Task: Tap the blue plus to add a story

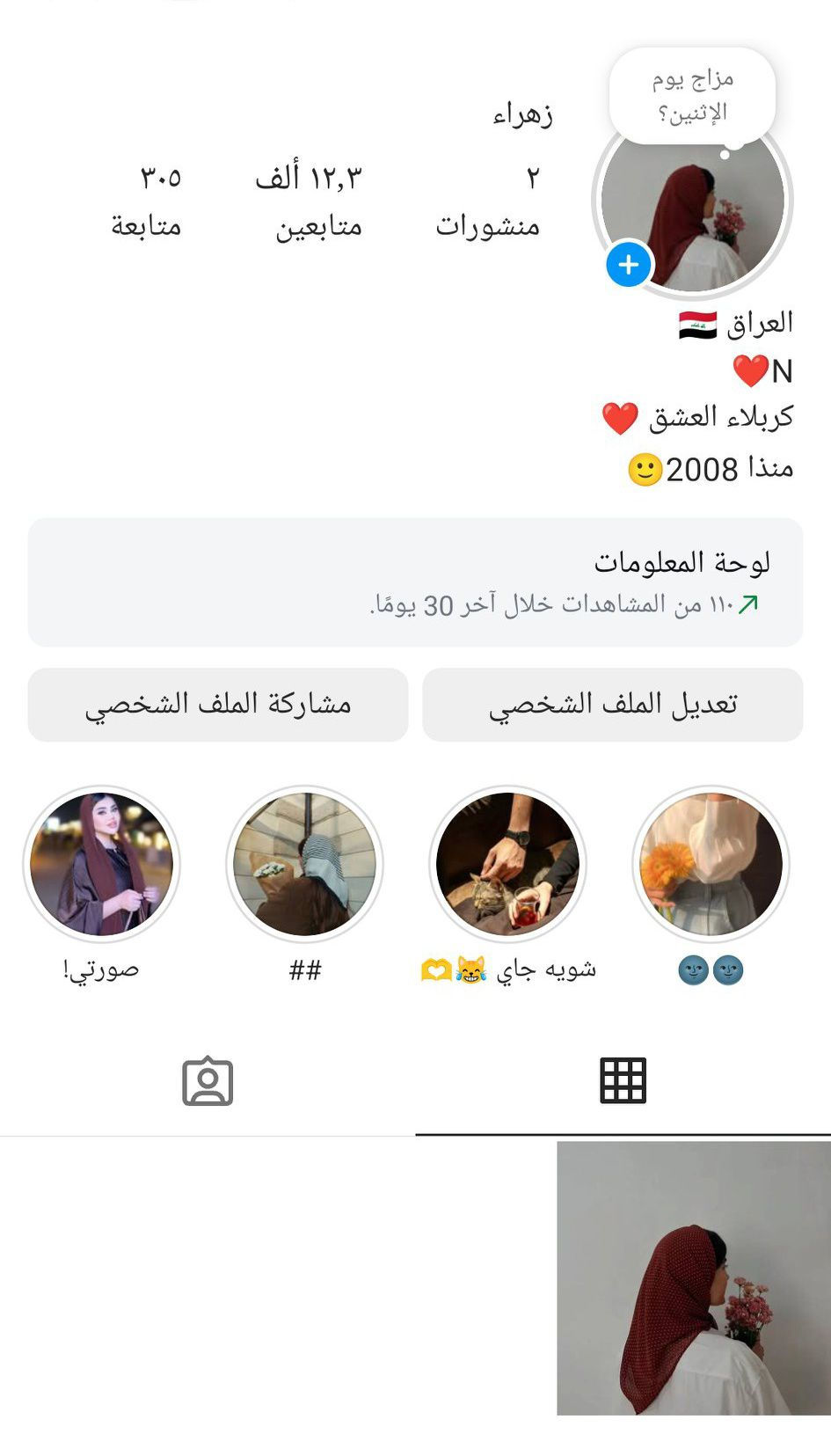Action: click(628, 264)
